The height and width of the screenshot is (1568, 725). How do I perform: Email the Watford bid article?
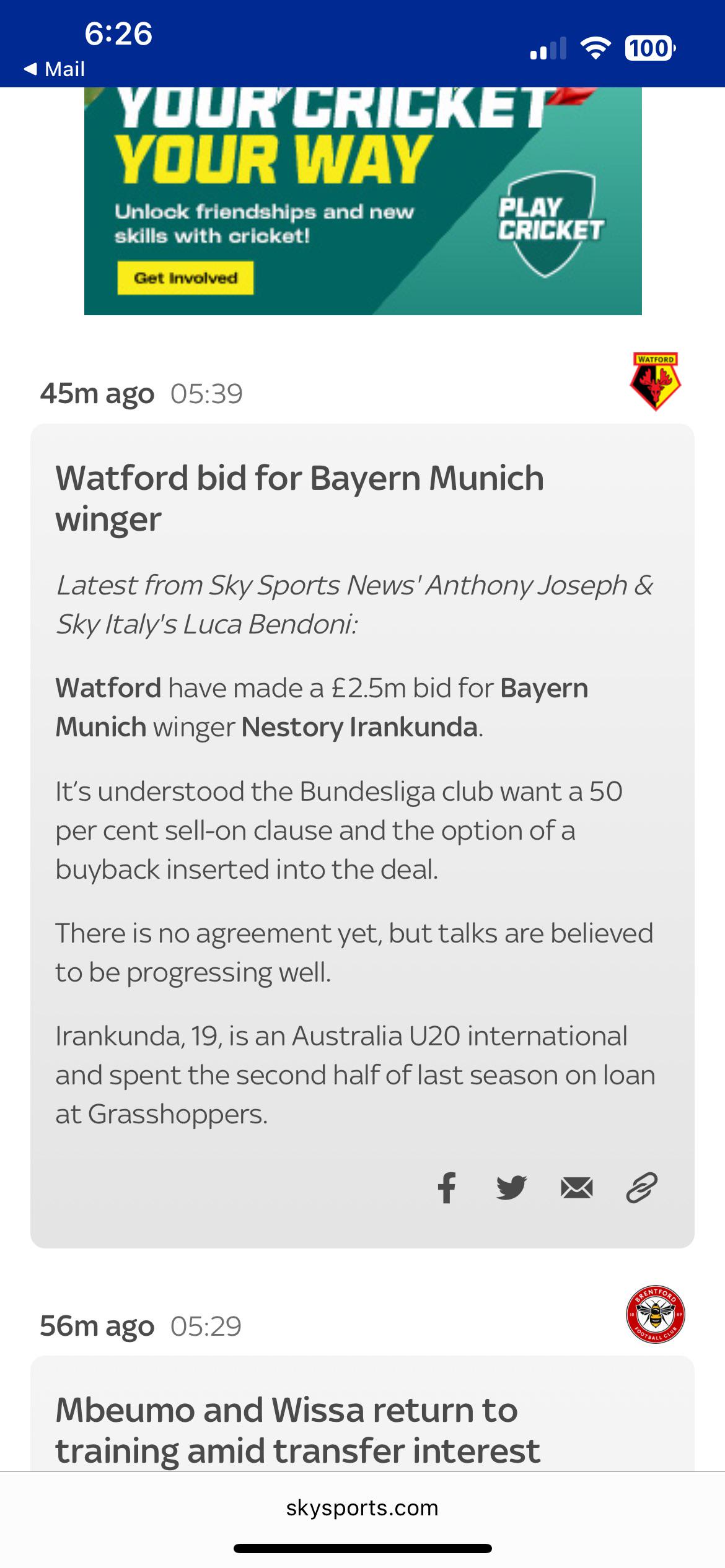(577, 1188)
